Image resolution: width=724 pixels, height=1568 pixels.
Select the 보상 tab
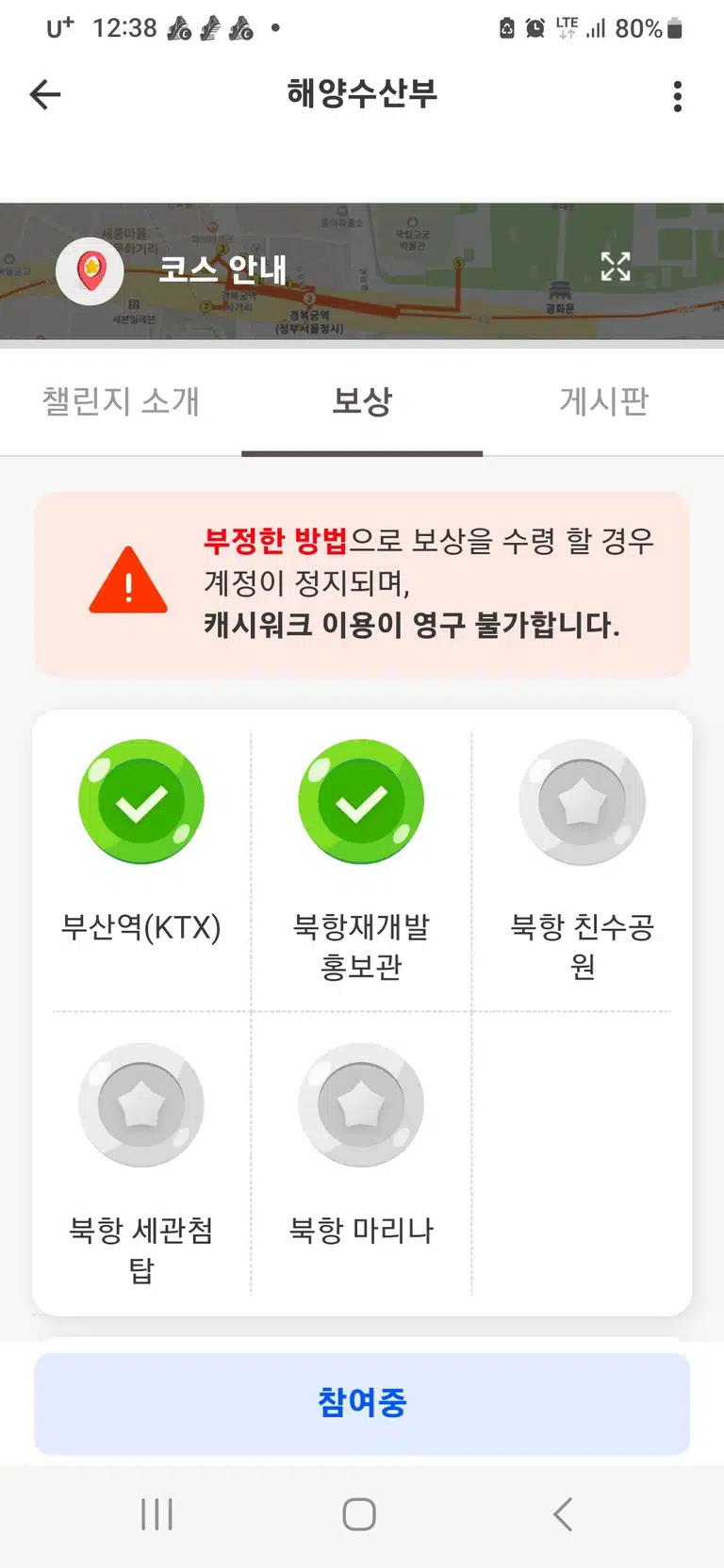[362, 401]
